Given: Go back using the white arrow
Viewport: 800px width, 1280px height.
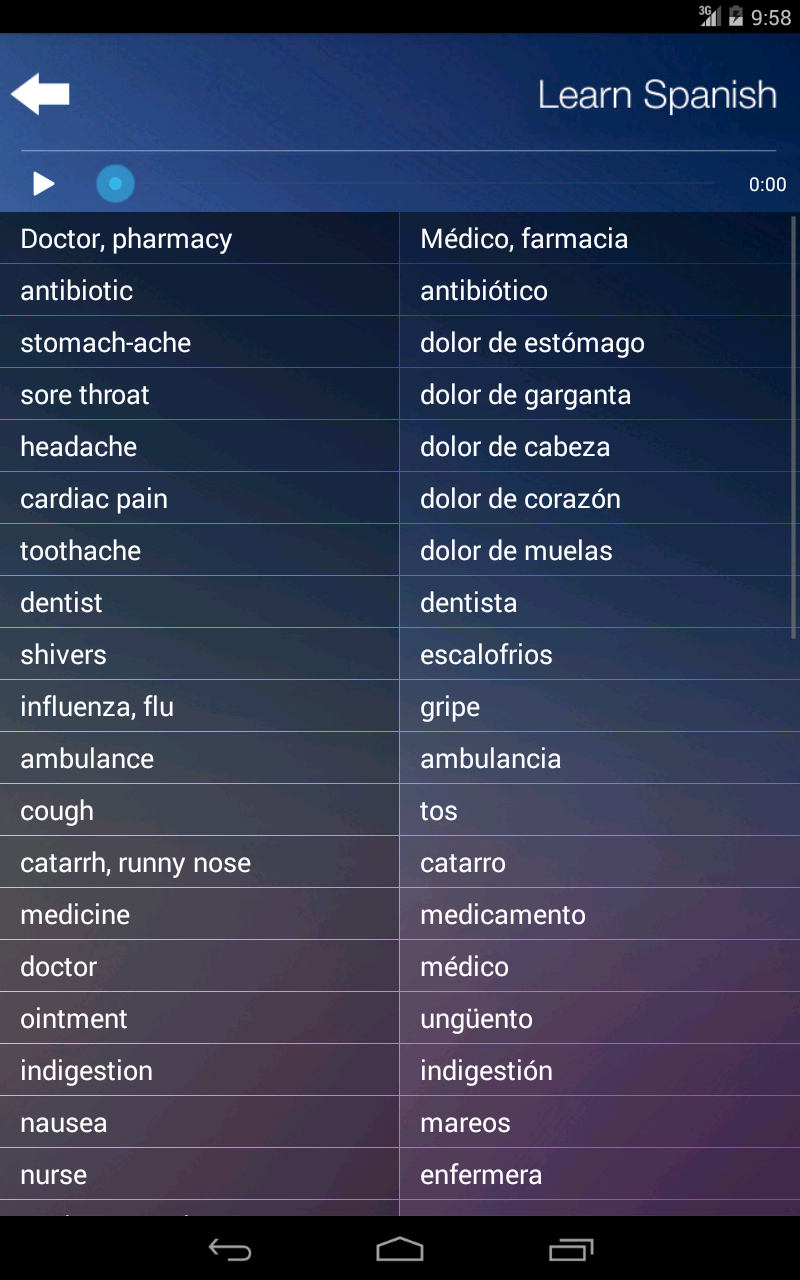Looking at the screenshot, I should [40, 94].
